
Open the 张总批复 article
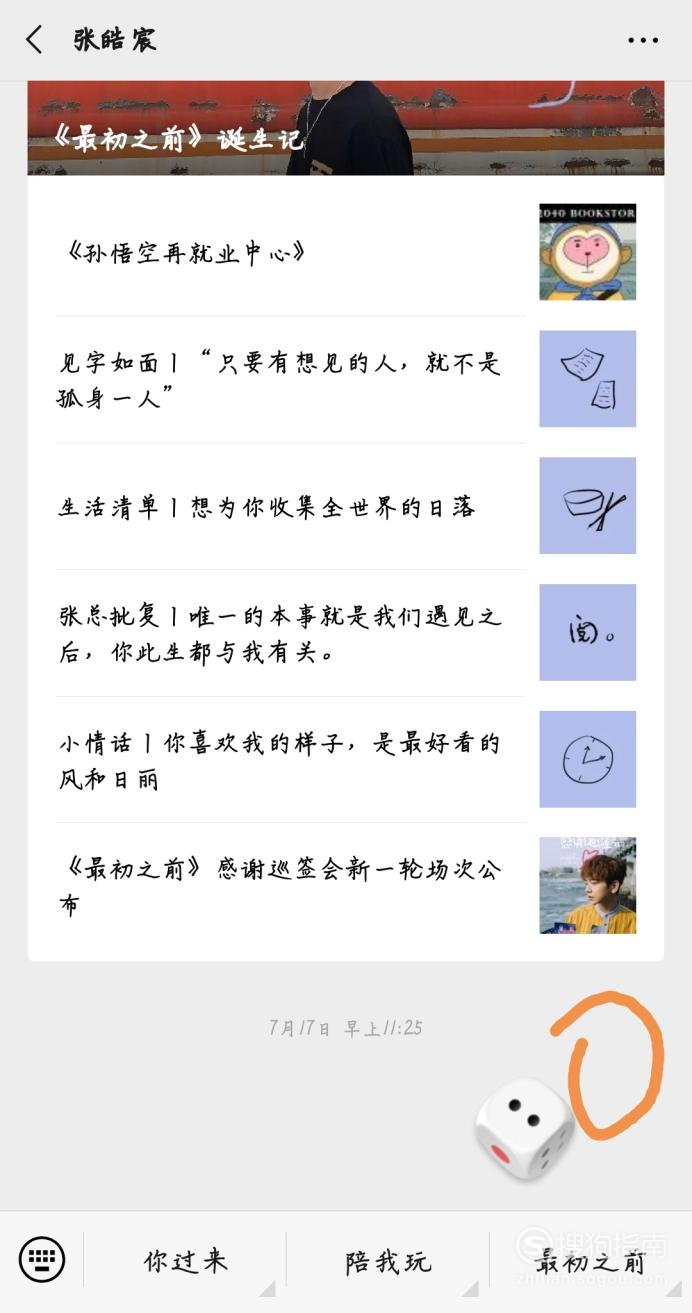click(x=346, y=633)
